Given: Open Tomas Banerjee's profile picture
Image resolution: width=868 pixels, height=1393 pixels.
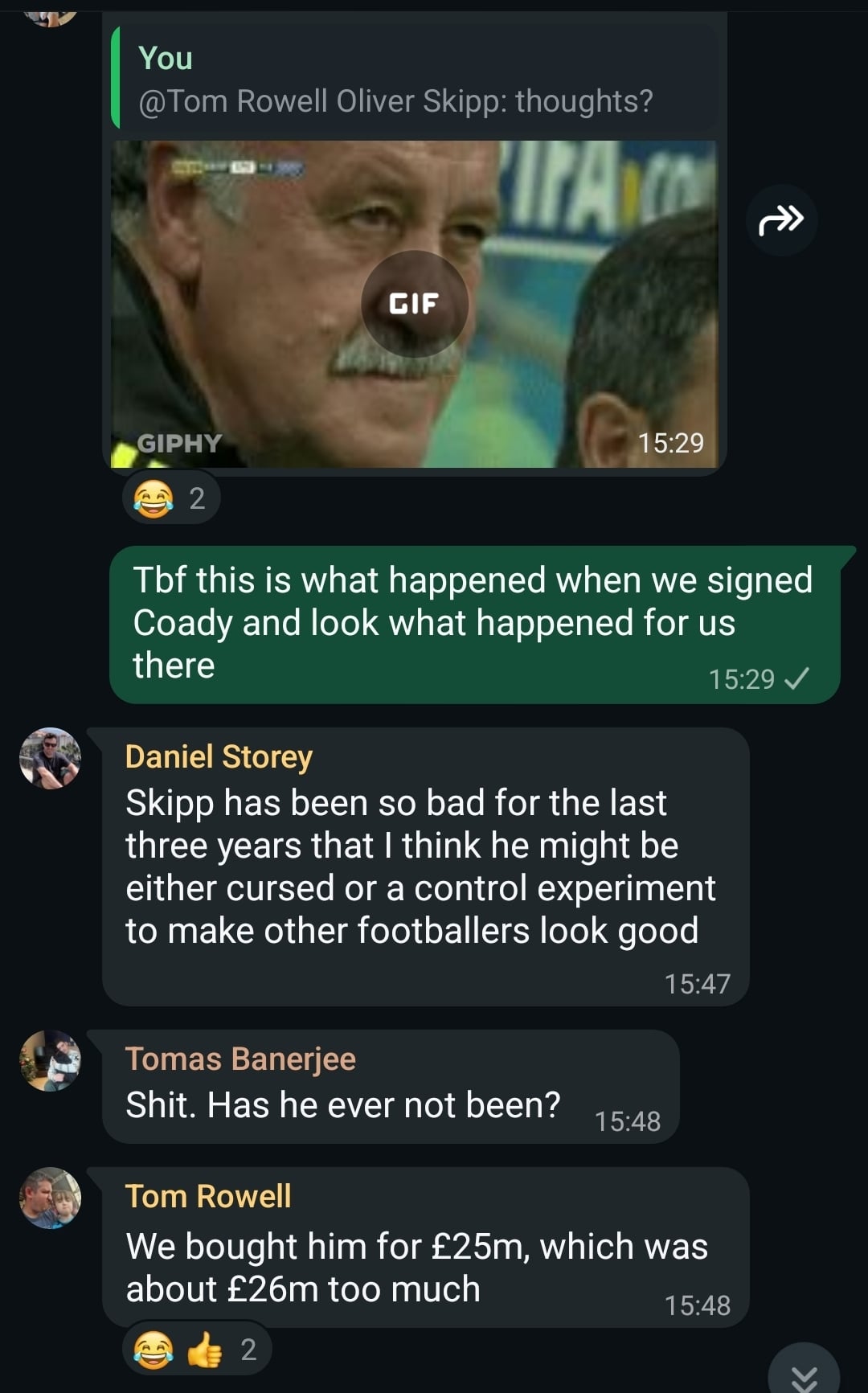Looking at the screenshot, I should tap(50, 1061).
